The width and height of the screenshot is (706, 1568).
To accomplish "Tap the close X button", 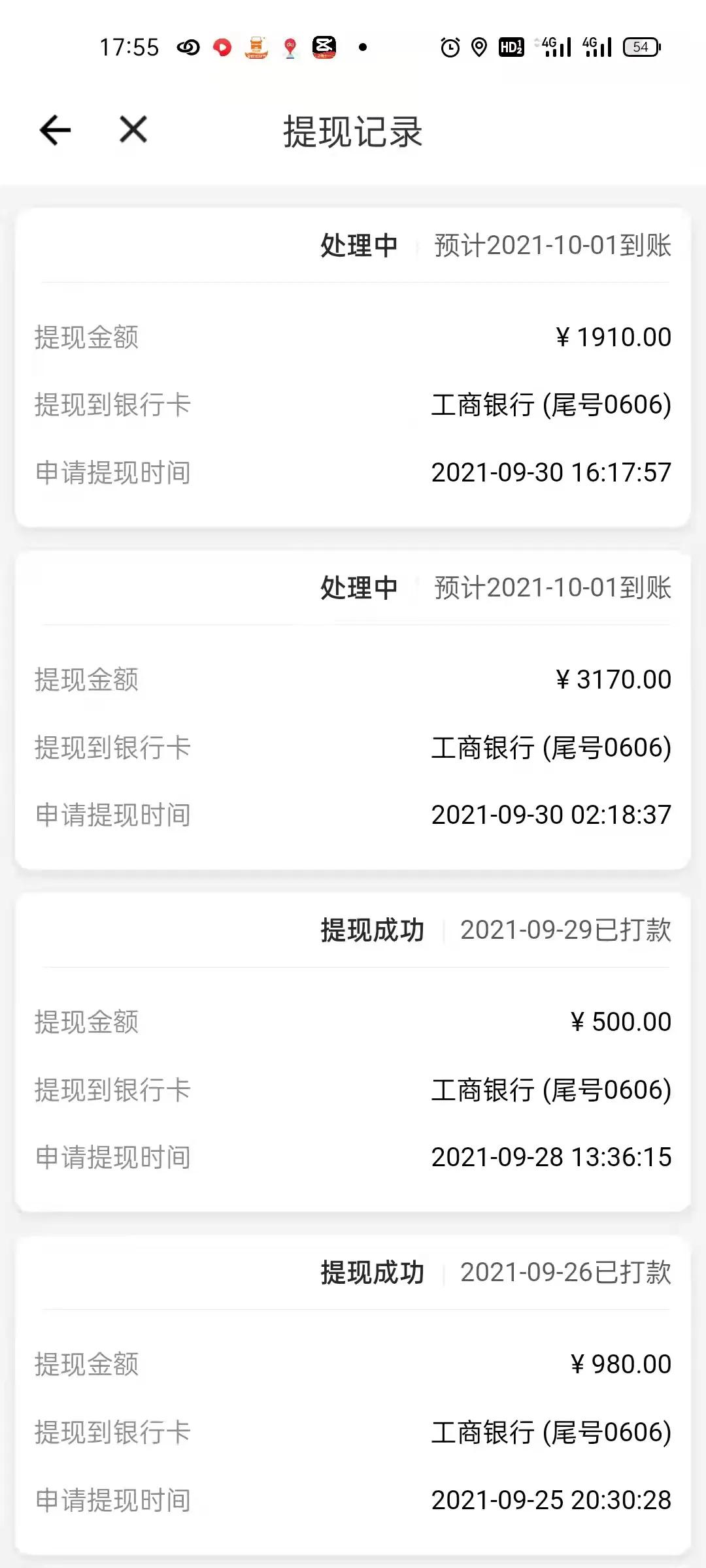I will pyautogui.click(x=131, y=129).
